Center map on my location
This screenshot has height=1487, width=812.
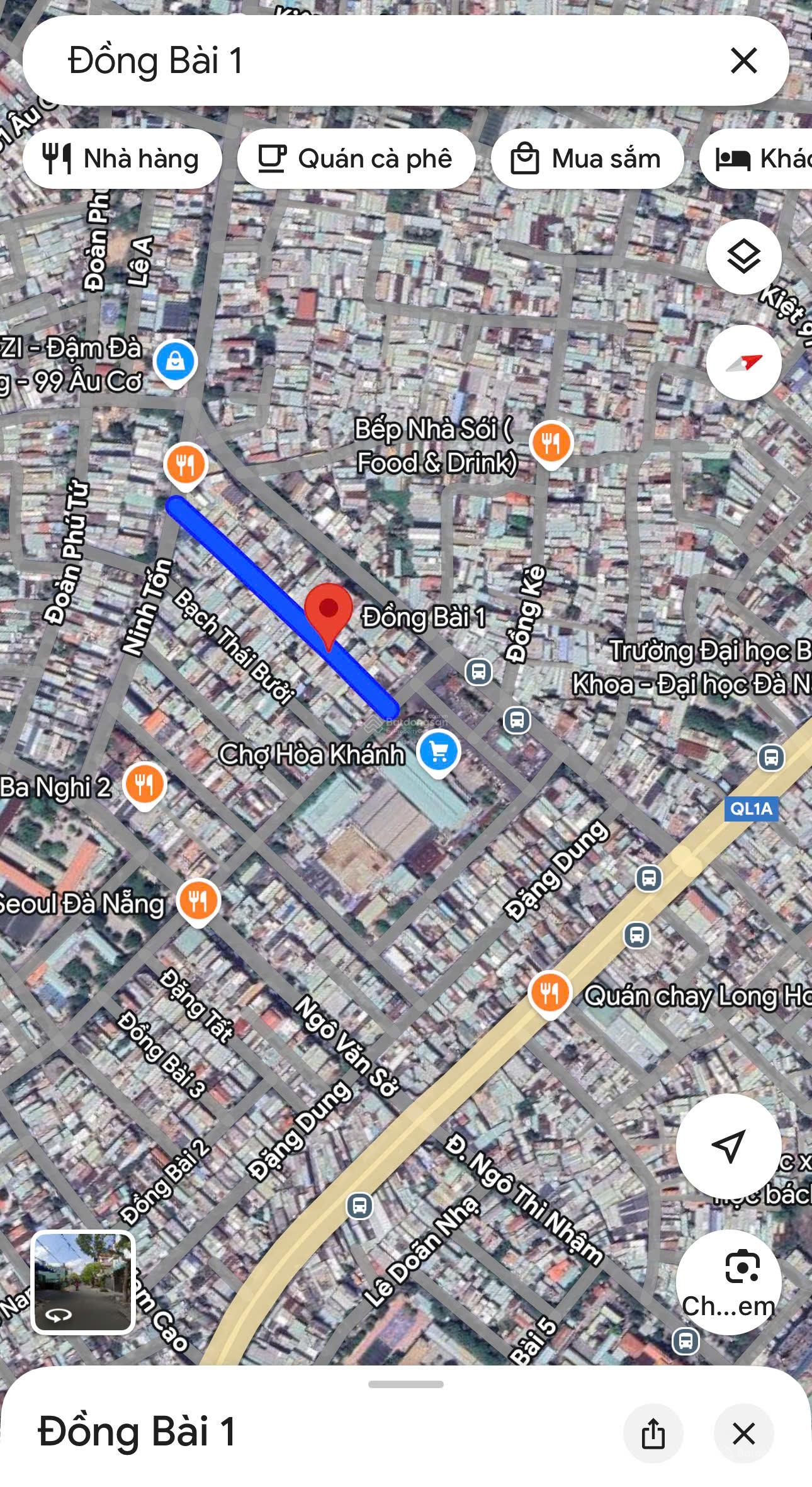click(x=728, y=1146)
